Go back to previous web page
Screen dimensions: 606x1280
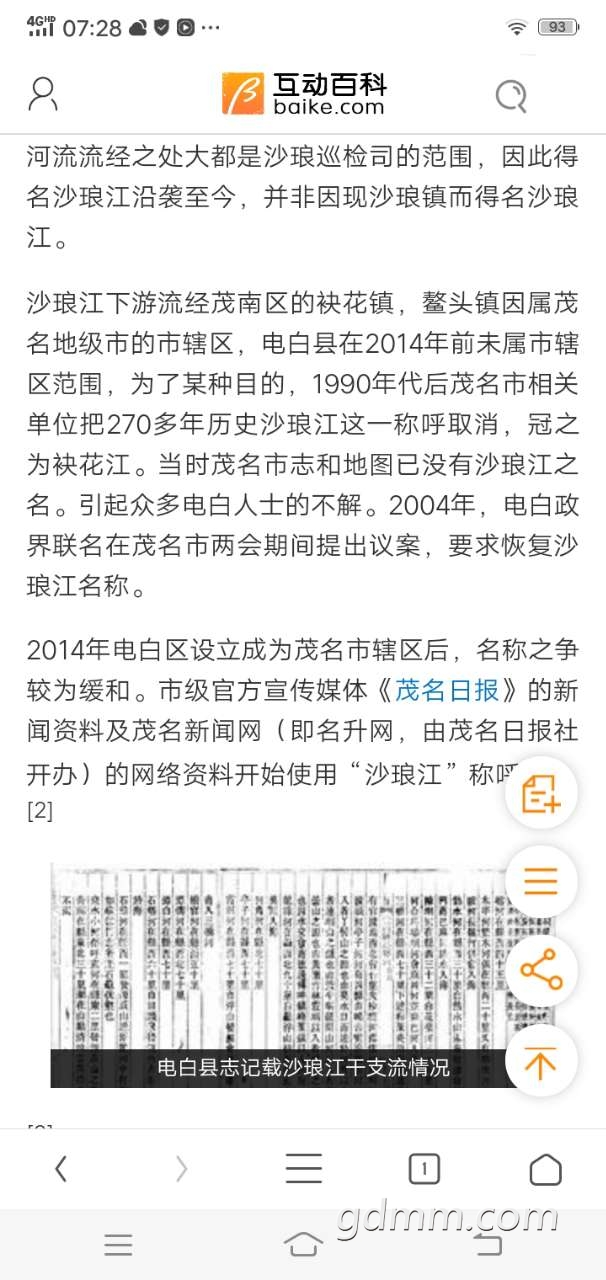pyautogui.click(x=61, y=1168)
